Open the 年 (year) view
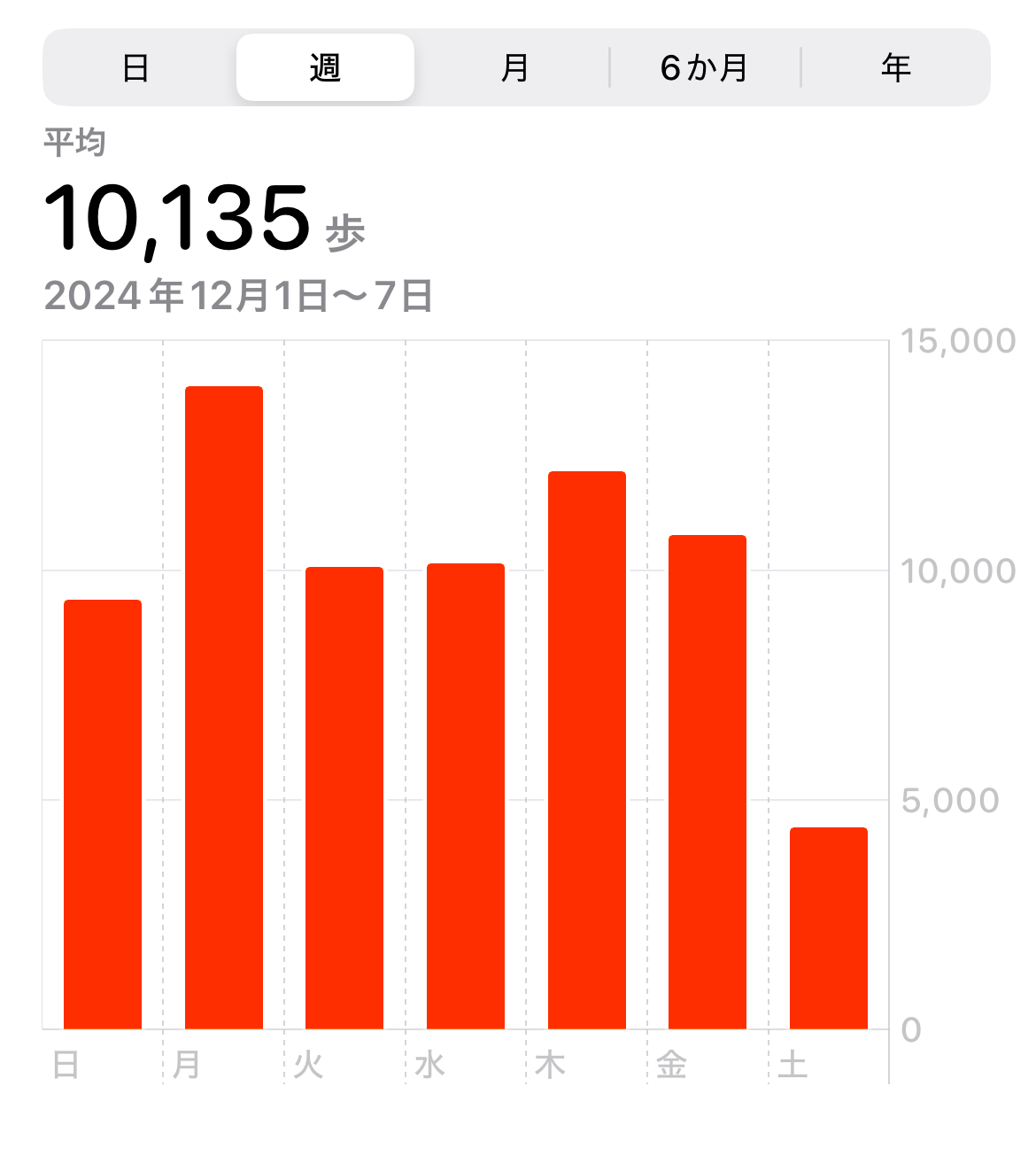 [895, 68]
